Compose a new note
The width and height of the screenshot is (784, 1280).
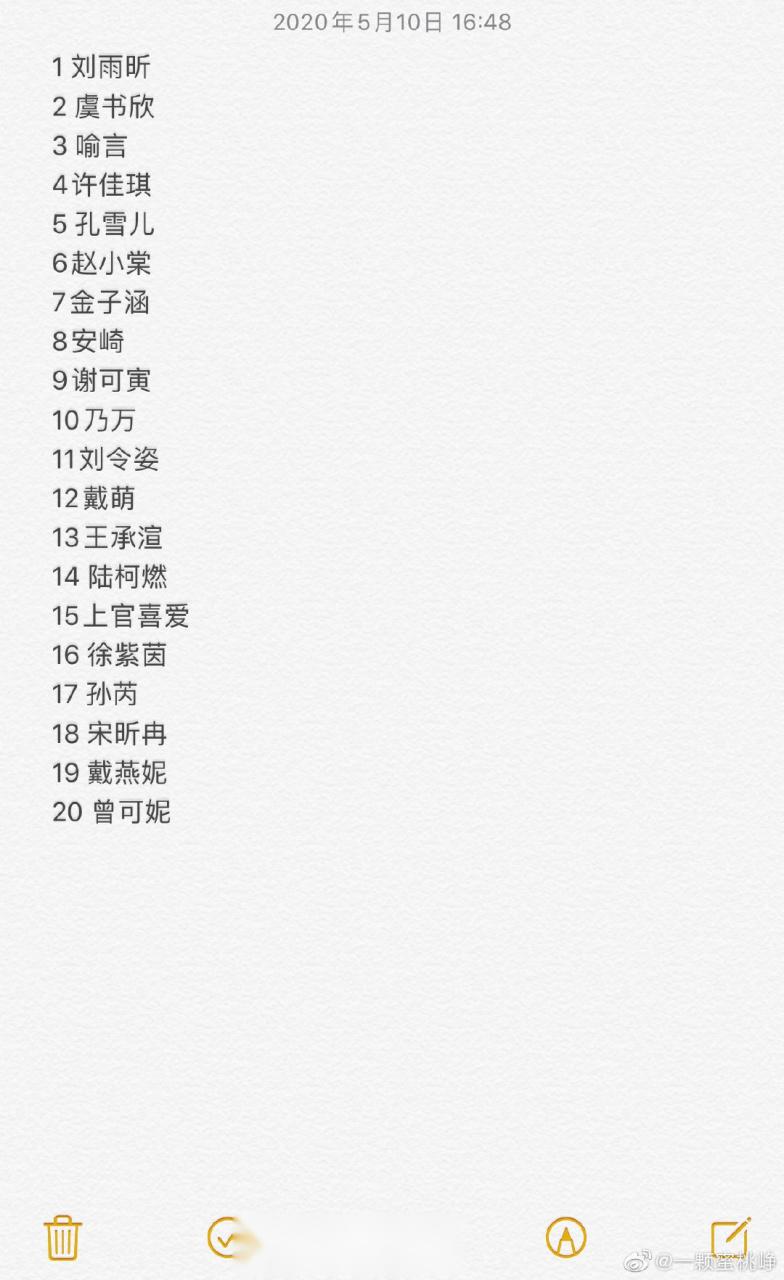point(731,1237)
